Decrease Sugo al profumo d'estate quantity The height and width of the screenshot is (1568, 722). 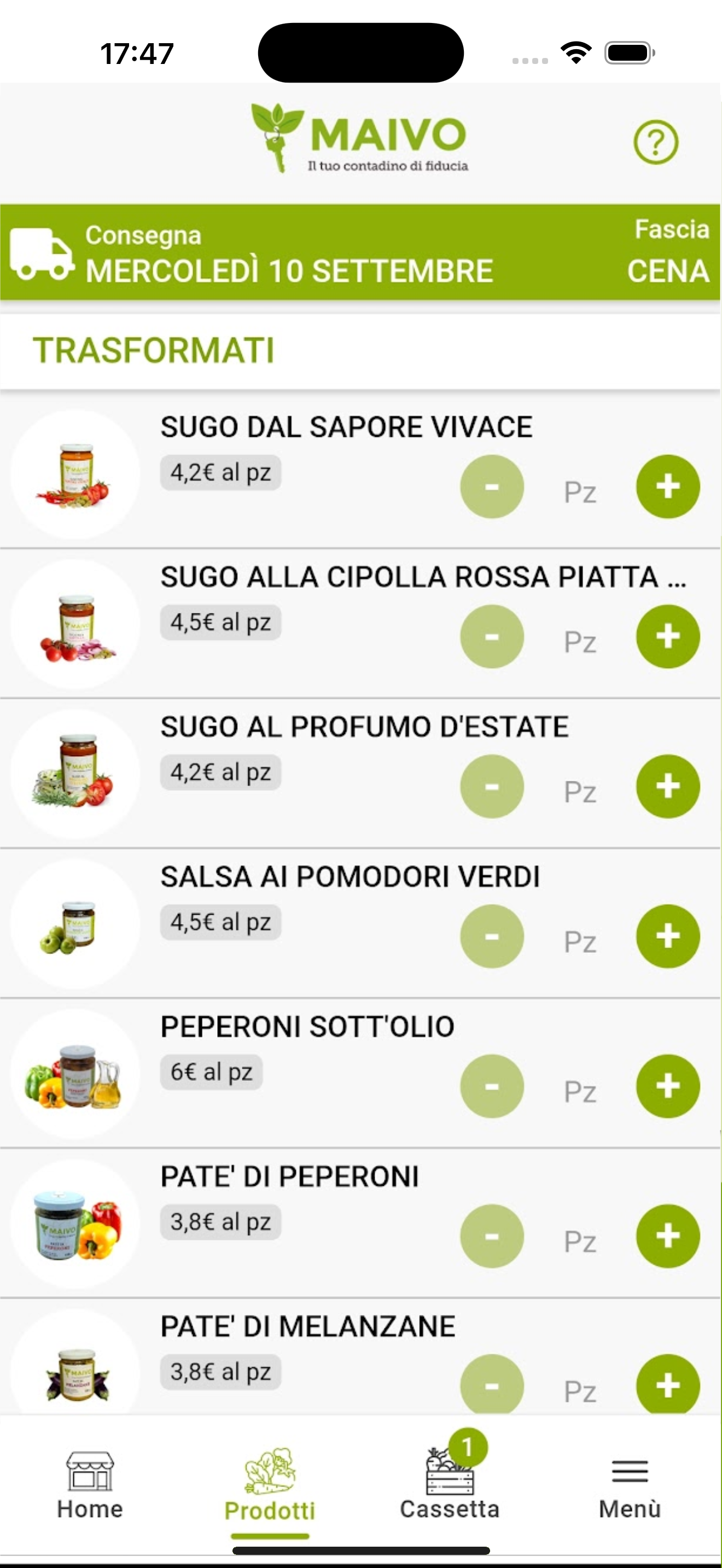click(x=492, y=786)
